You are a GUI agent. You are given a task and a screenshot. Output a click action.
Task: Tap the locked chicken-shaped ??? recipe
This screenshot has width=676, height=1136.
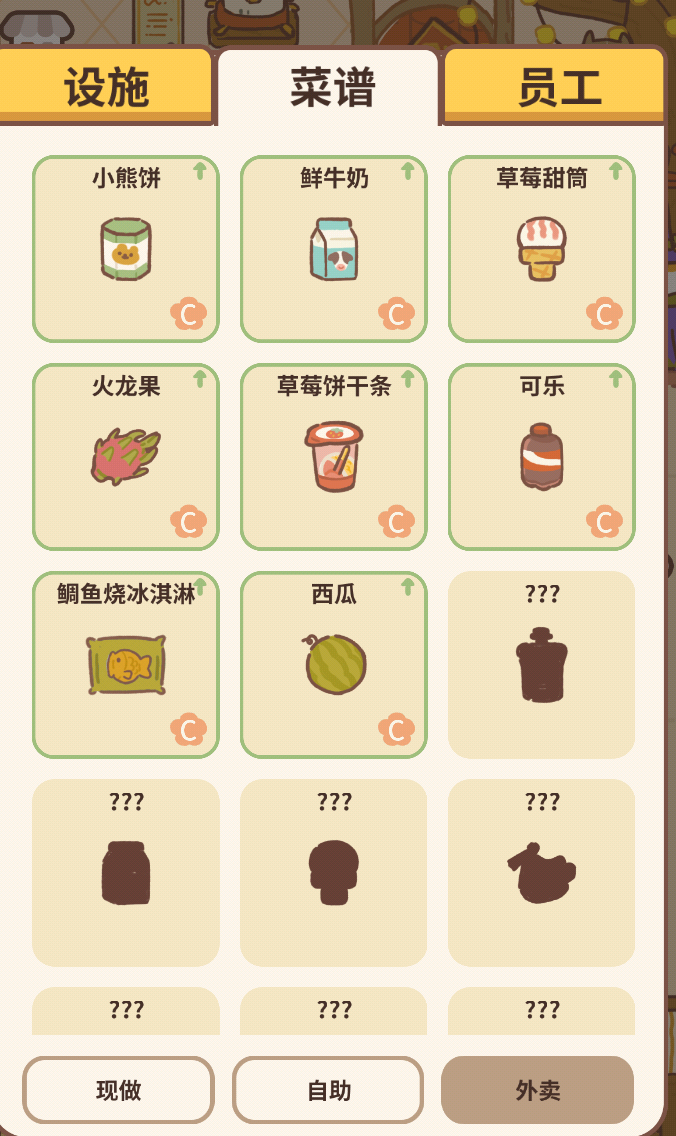(542, 873)
